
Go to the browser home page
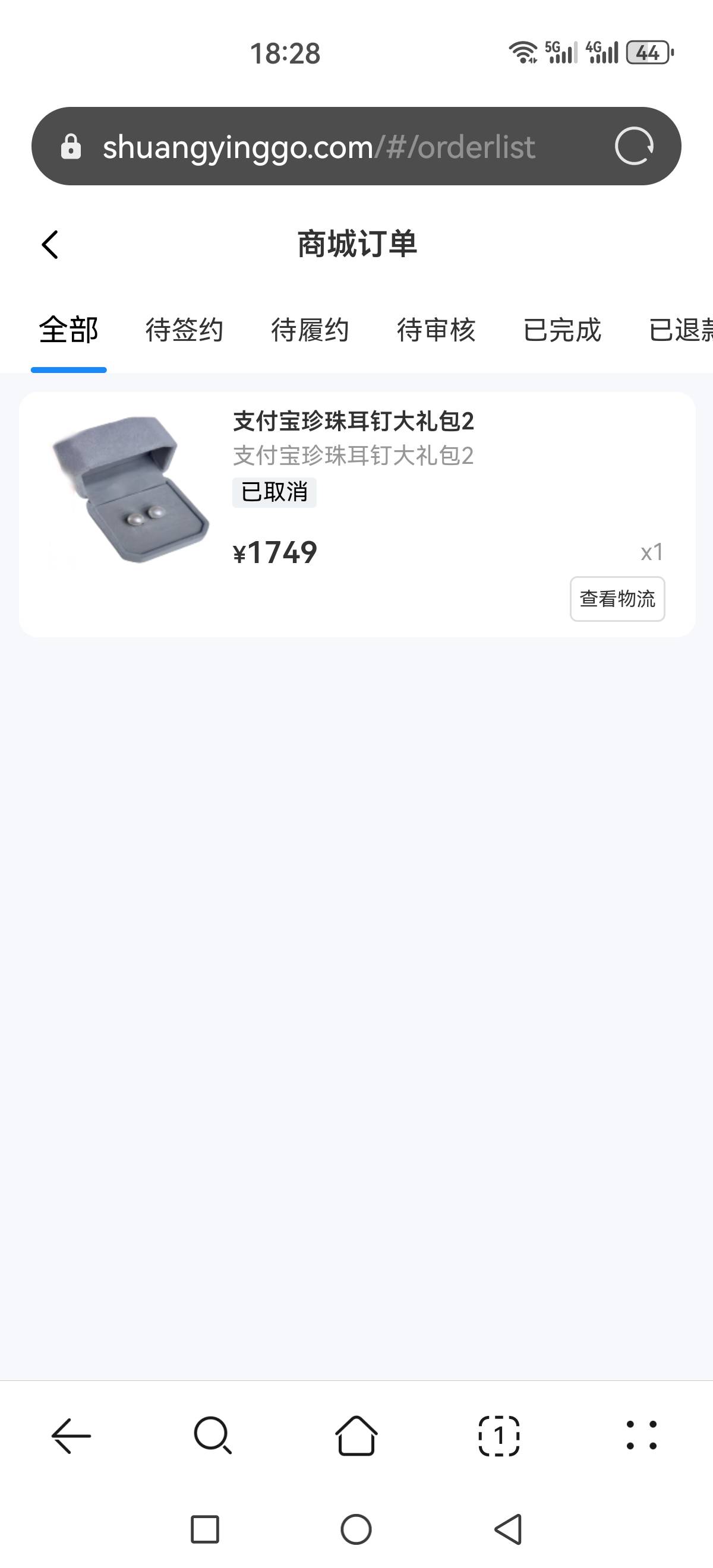tap(356, 1436)
